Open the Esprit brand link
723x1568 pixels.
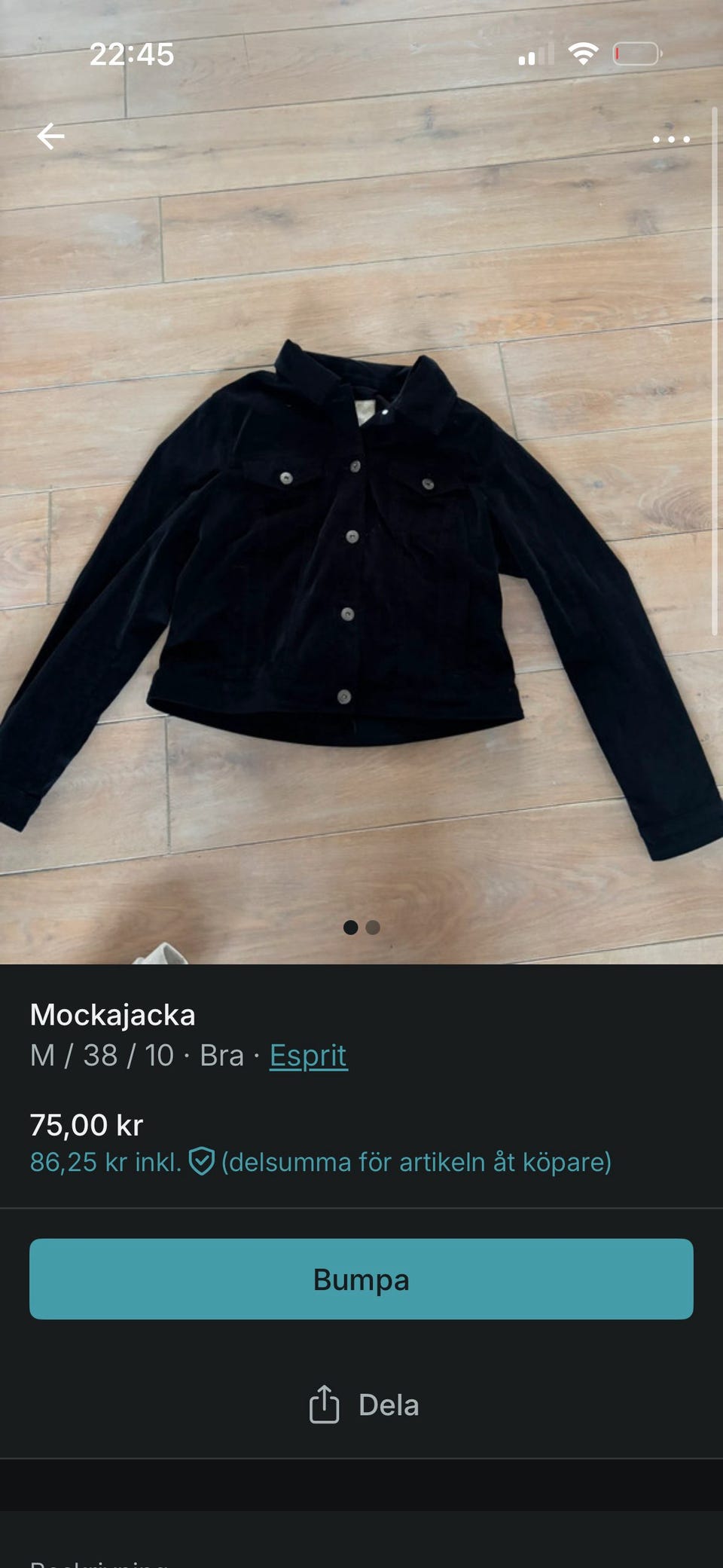(308, 1055)
